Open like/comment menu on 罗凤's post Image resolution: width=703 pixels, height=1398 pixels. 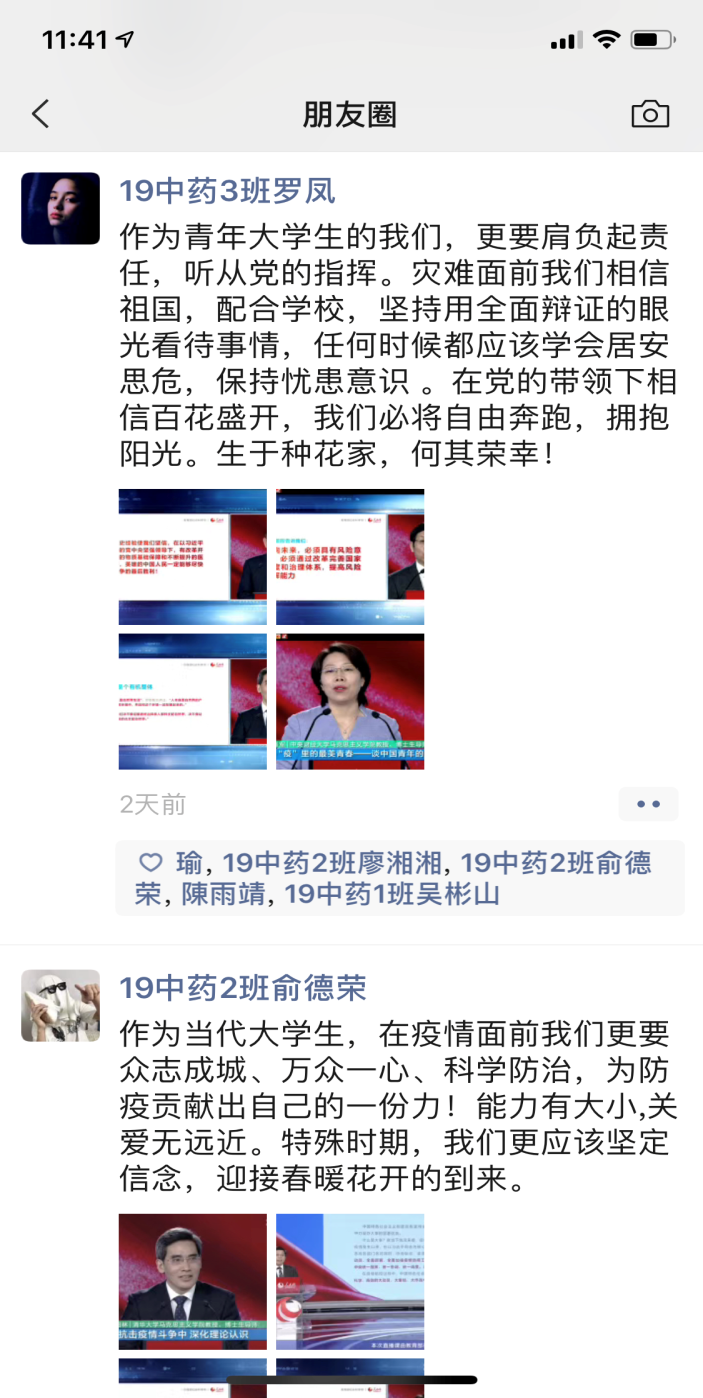[x=648, y=804]
